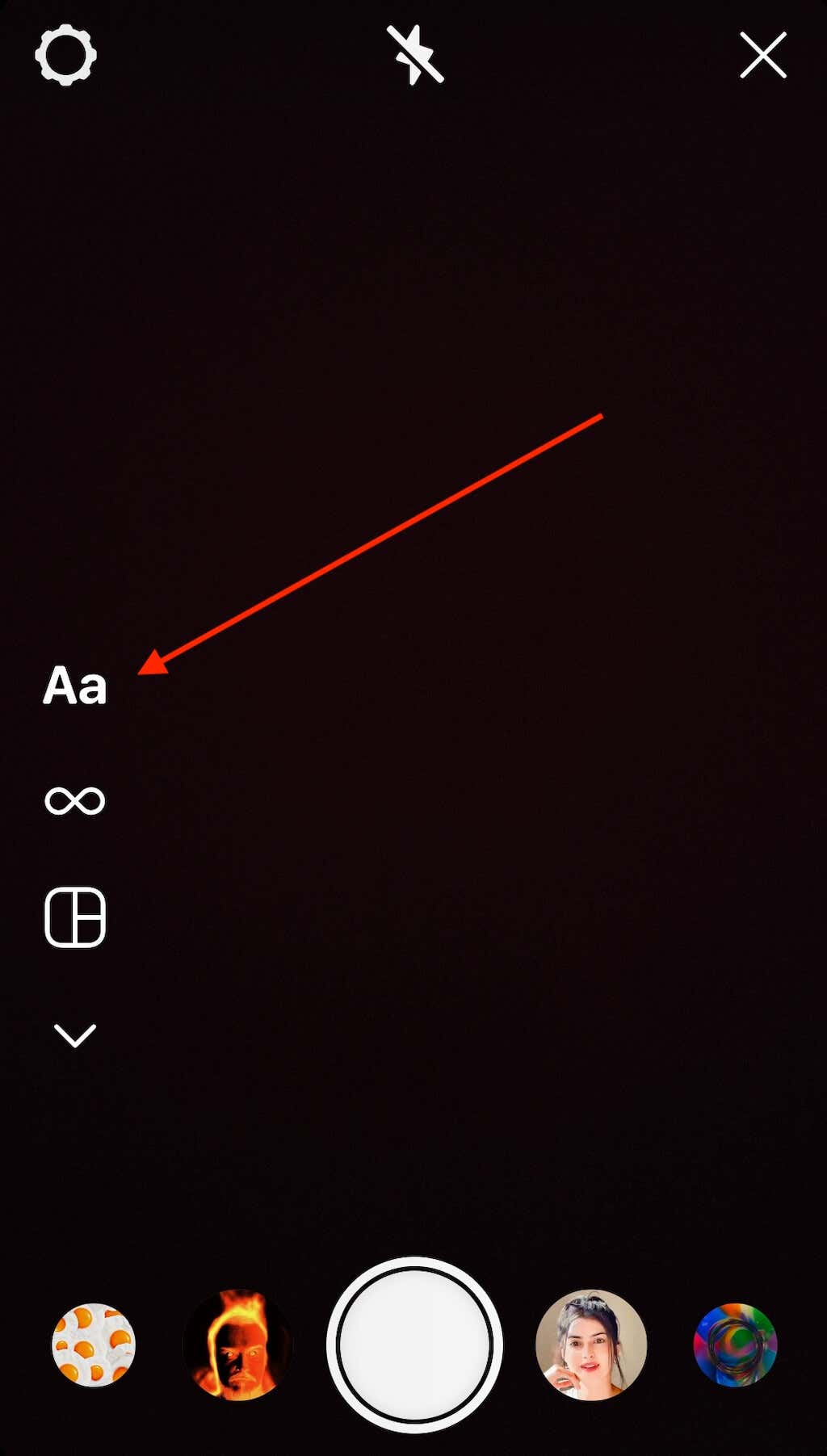Choose the colorful swirl filter
827x1456 pixels.
pyautogui.click(x=735, y=1345)
